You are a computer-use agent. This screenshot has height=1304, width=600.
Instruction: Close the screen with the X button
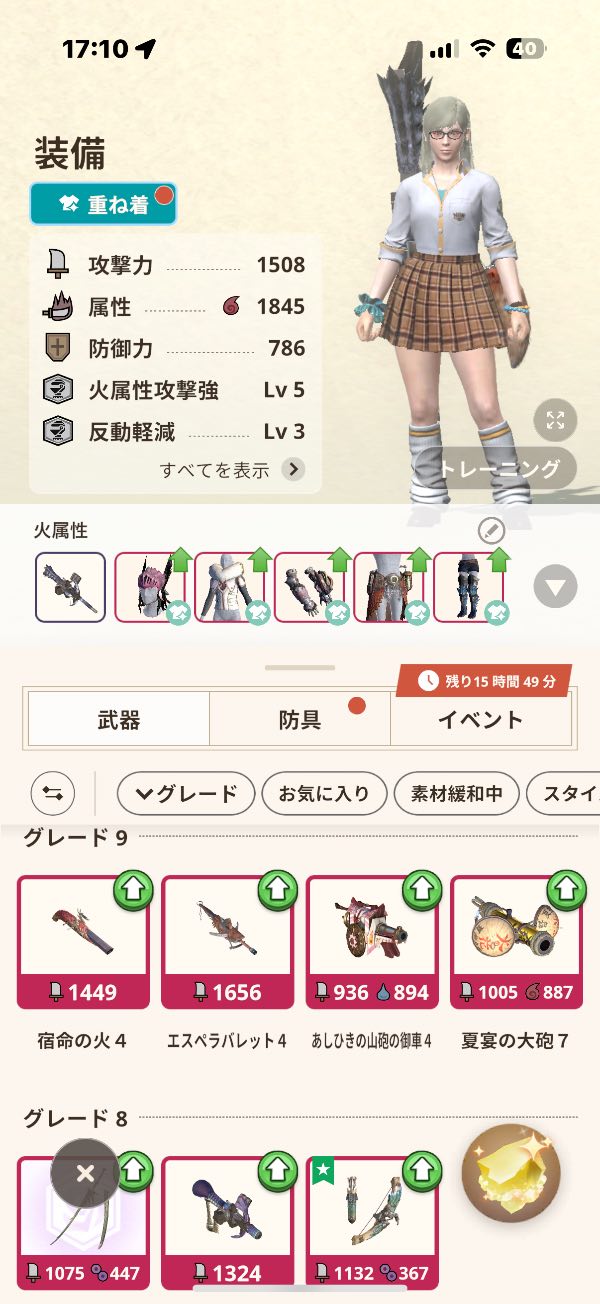click(x=85, y=1174)
